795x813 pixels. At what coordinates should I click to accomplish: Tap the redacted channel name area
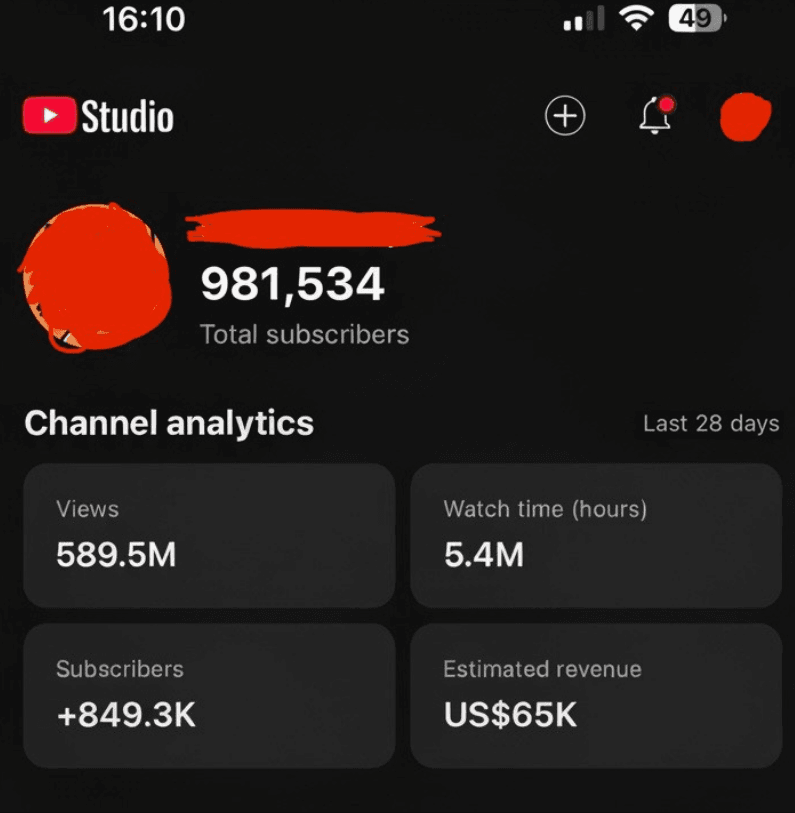[x=313, y=228]
